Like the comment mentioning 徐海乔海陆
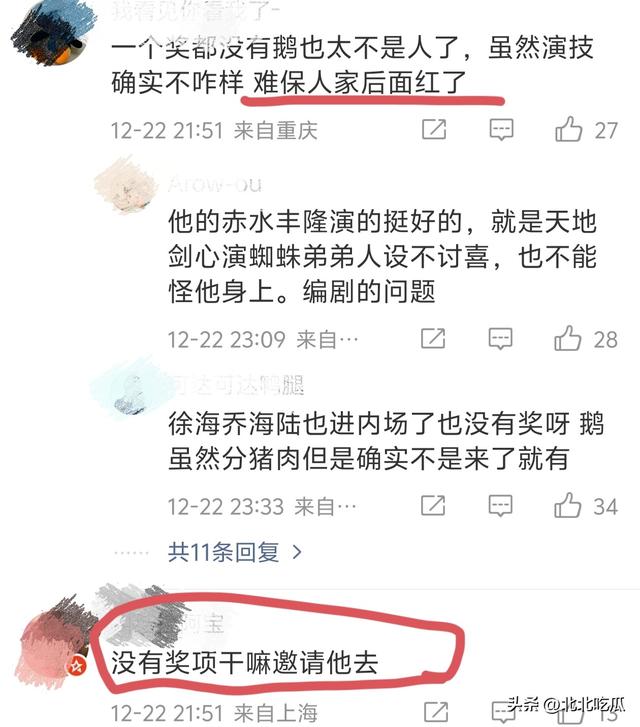The height and width of the screenshot is (727, 640). click(569, 506)
